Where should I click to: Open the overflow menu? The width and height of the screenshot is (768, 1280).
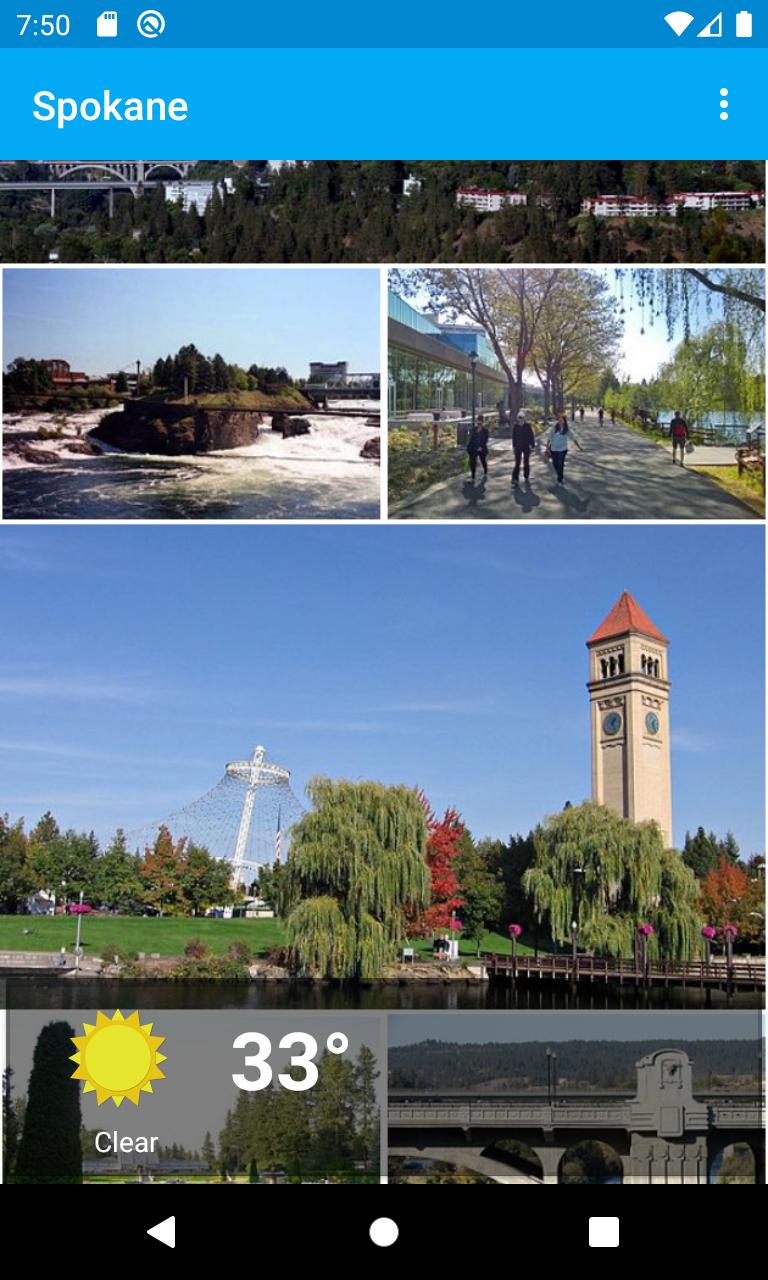pos(723,104)
